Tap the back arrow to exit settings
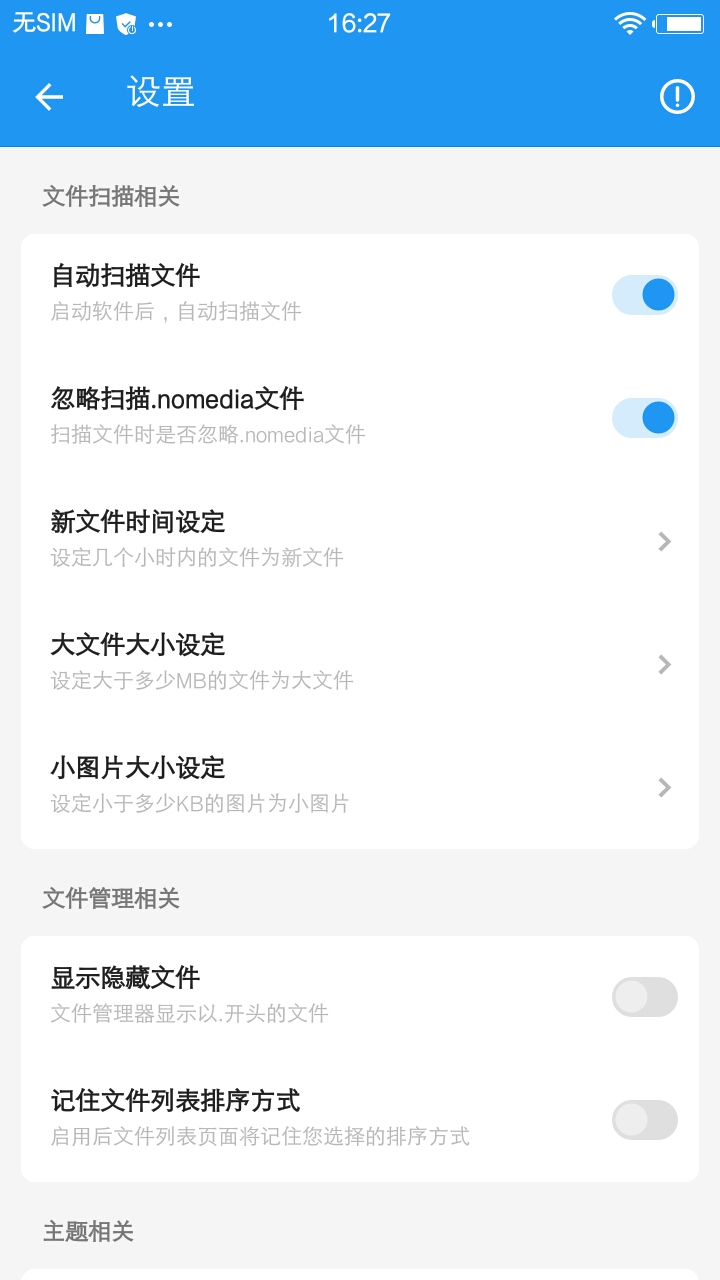The width and height of the screenshot is (720, 1280). click(x=47, y=96)
